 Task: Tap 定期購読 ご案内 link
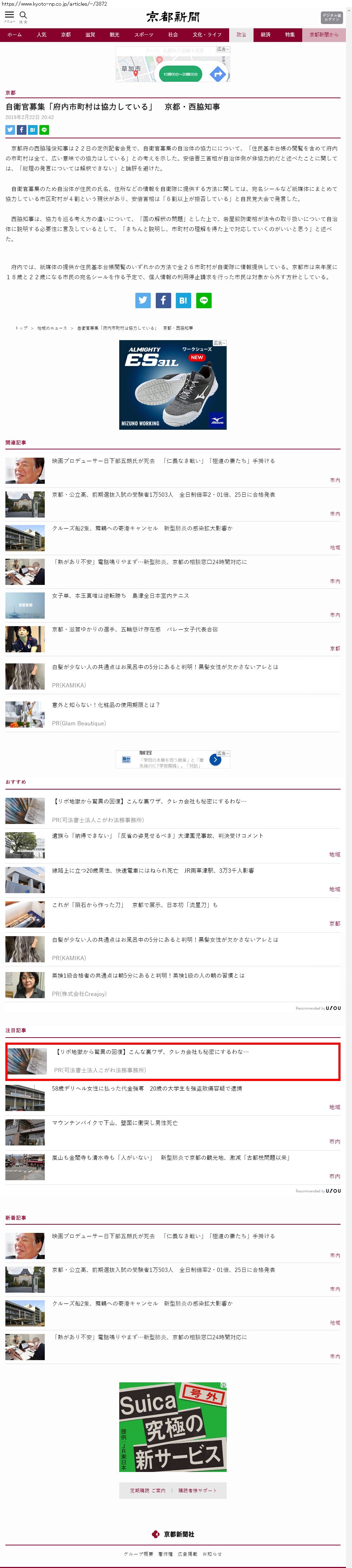(x=147, y=1491)
